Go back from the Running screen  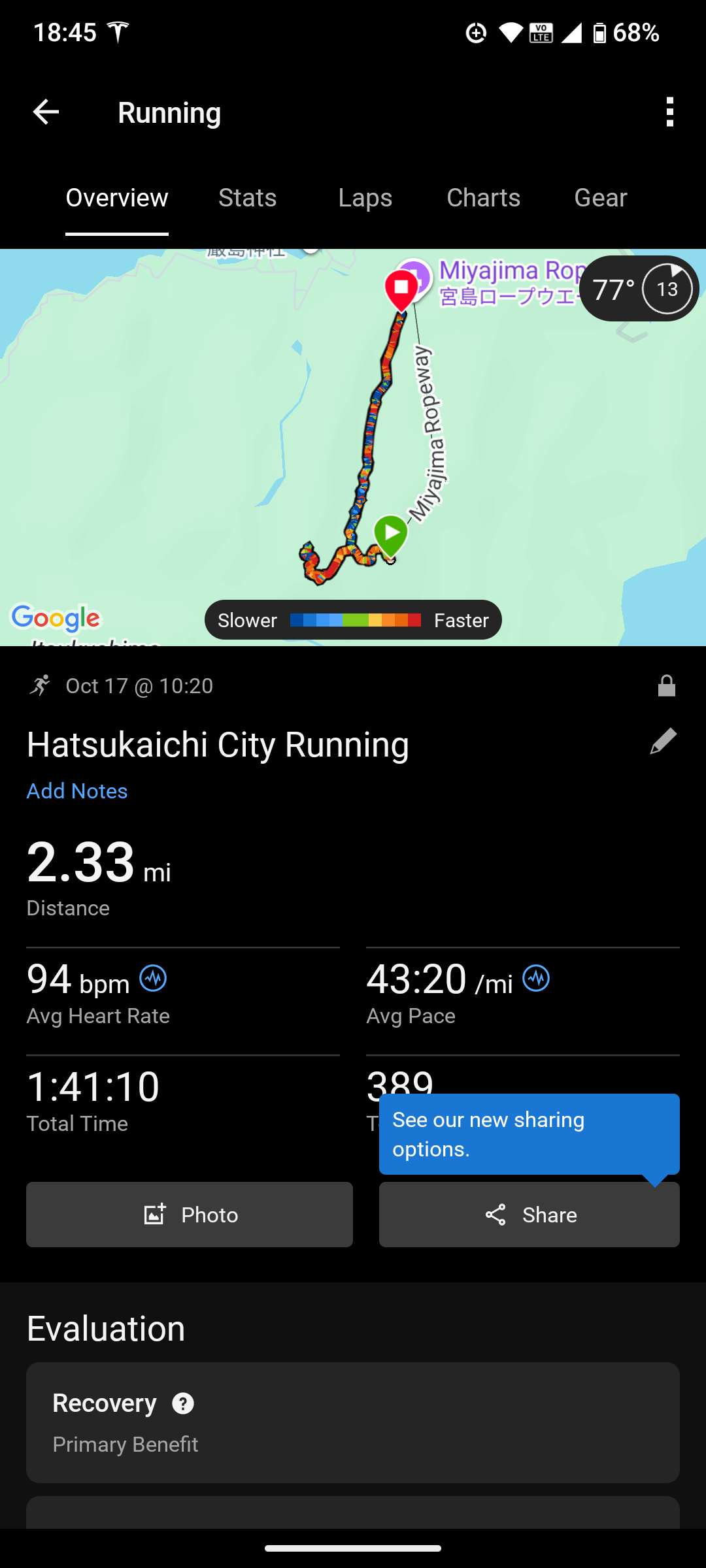pyautogui.click(x=46, y=112)
